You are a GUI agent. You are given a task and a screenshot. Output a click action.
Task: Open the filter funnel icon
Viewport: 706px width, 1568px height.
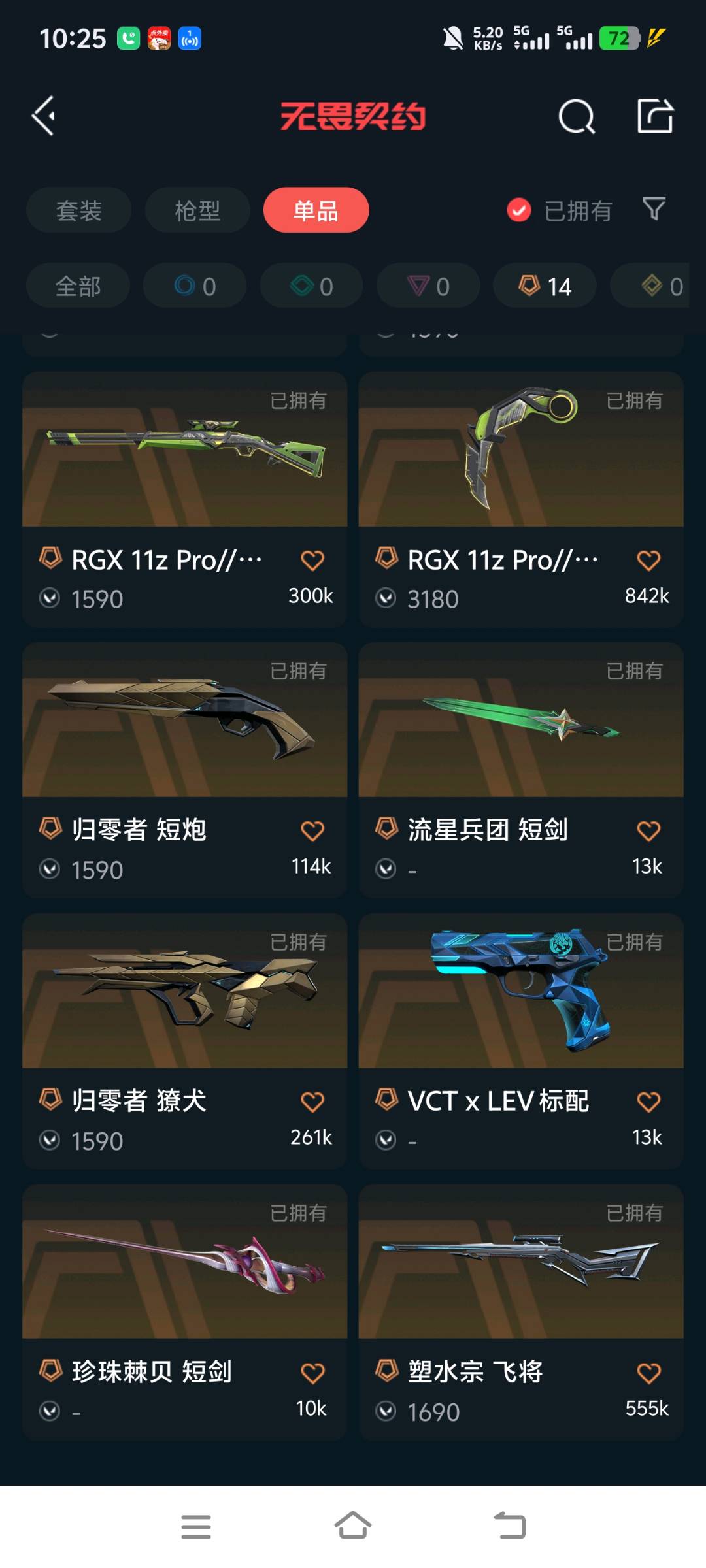click(654, 209)
